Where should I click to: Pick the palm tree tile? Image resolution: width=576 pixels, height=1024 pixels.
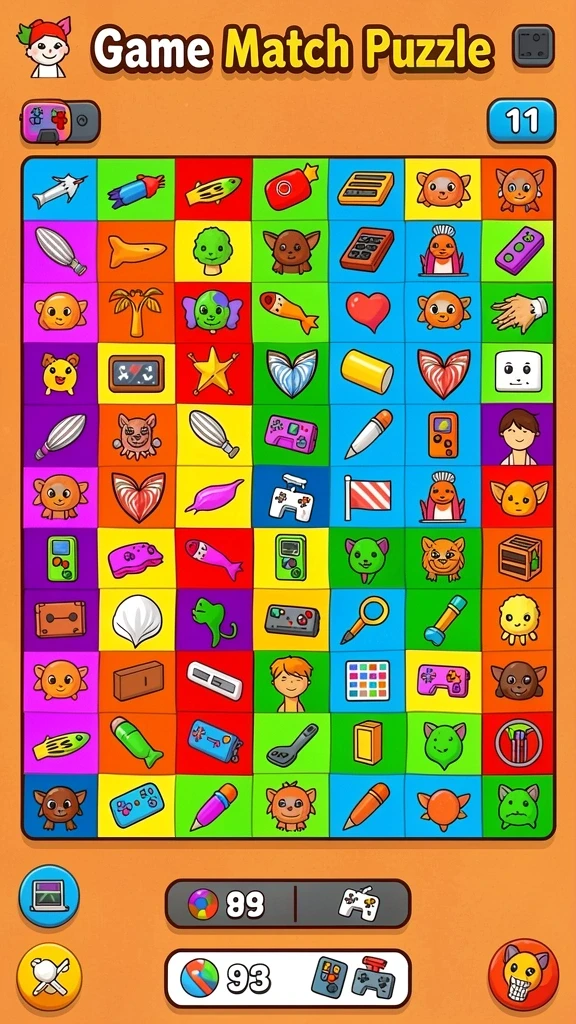[136, 311]
